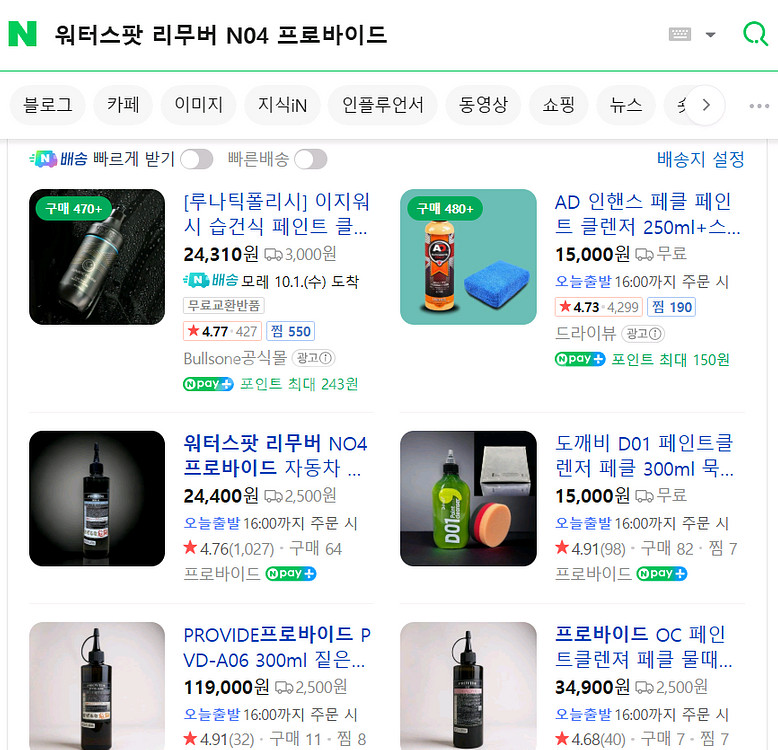This screenshot has height=750, width=778.
Task: Enable the 빠른배송 toggle
Action: (310, 159)
